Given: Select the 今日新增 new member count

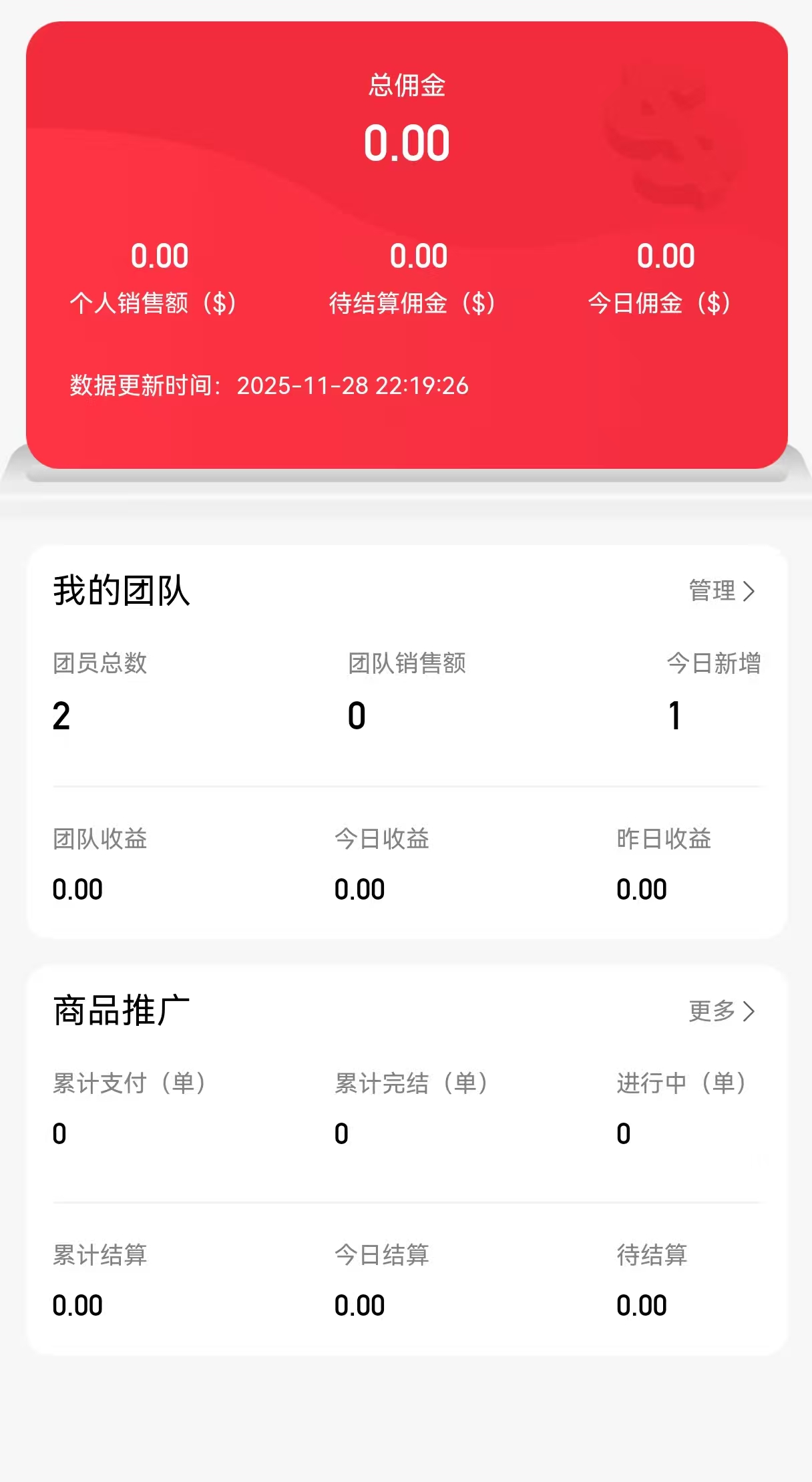Looking at the screenshot, I should [x=674, y=715].
